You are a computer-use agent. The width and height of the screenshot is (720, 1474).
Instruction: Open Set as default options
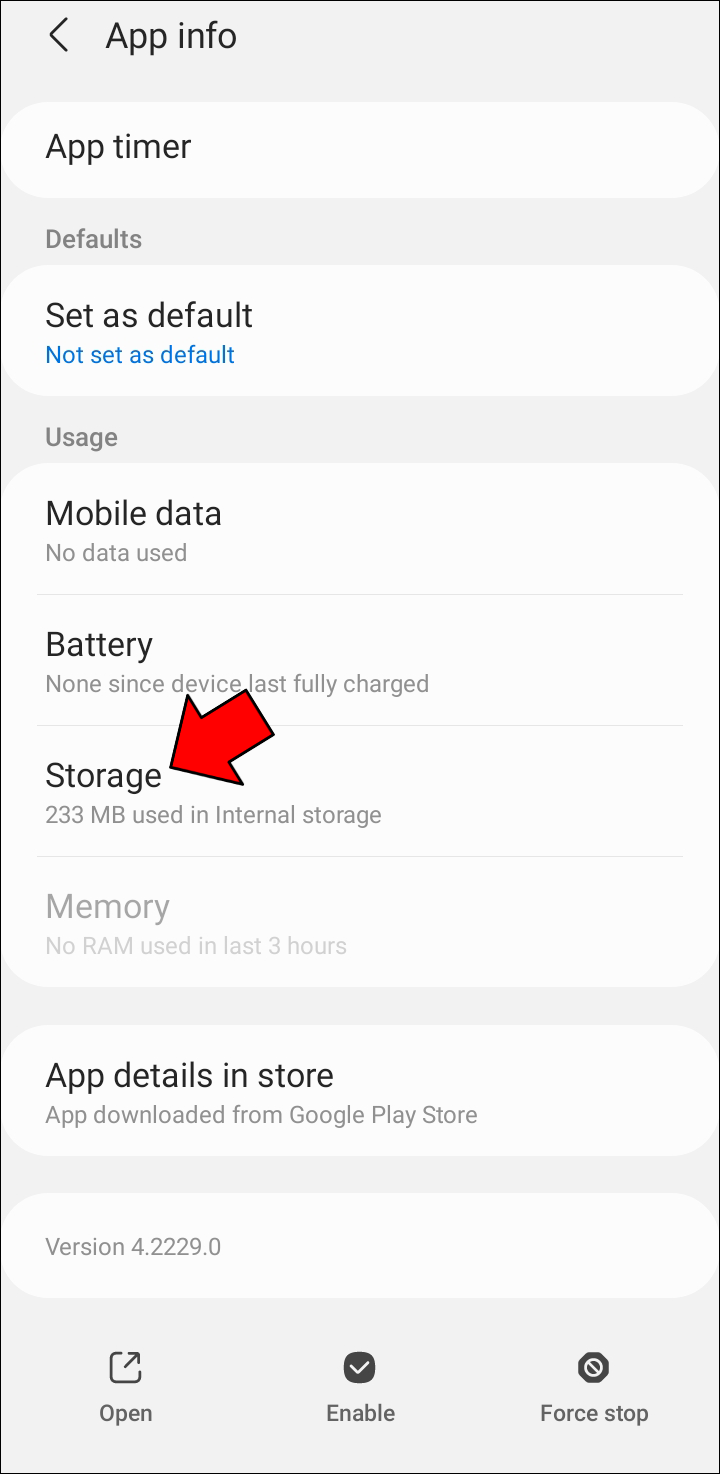360,332
